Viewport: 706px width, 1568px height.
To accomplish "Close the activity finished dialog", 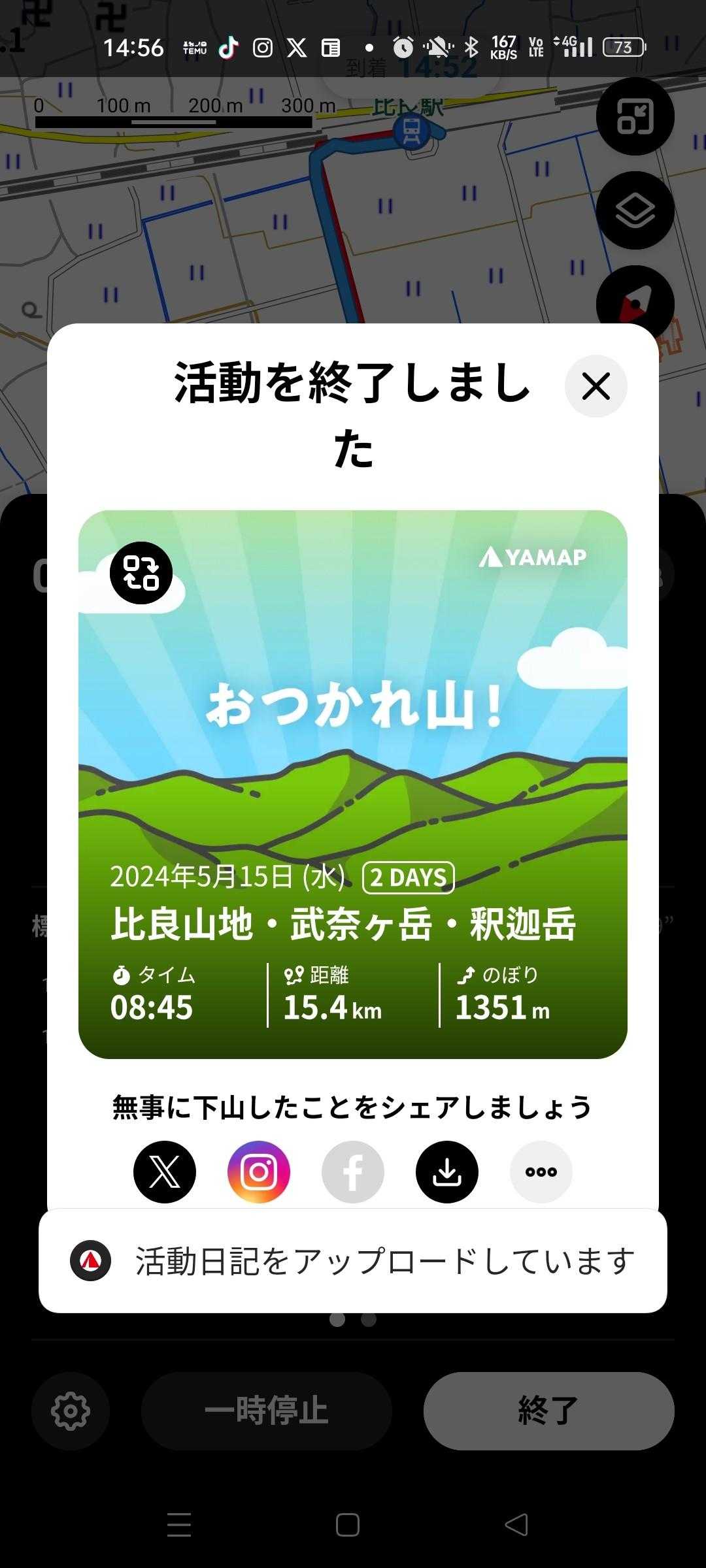I will [x=596, y=386].
